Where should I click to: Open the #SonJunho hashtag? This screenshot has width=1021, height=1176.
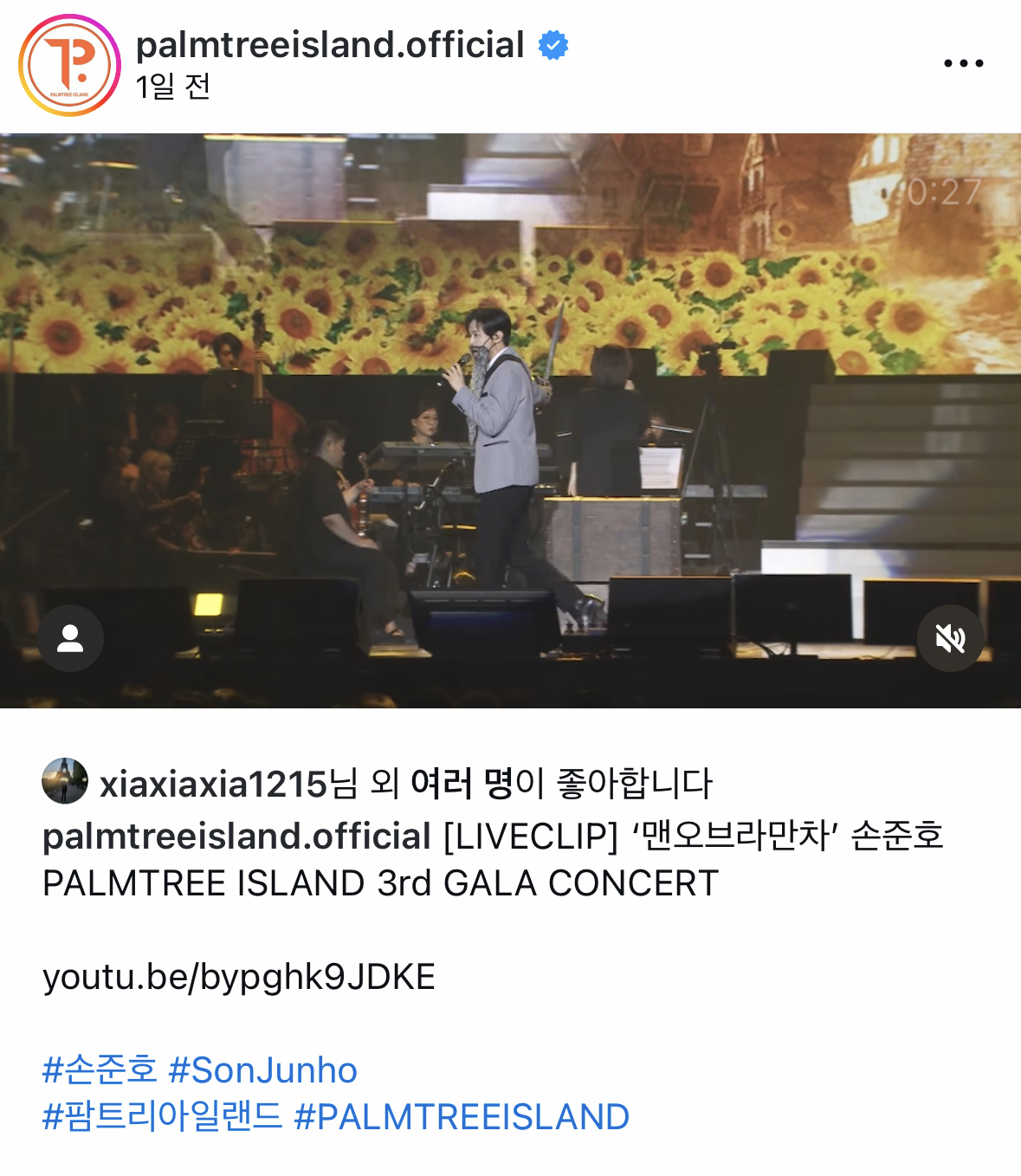click(x=262, y=1070)
